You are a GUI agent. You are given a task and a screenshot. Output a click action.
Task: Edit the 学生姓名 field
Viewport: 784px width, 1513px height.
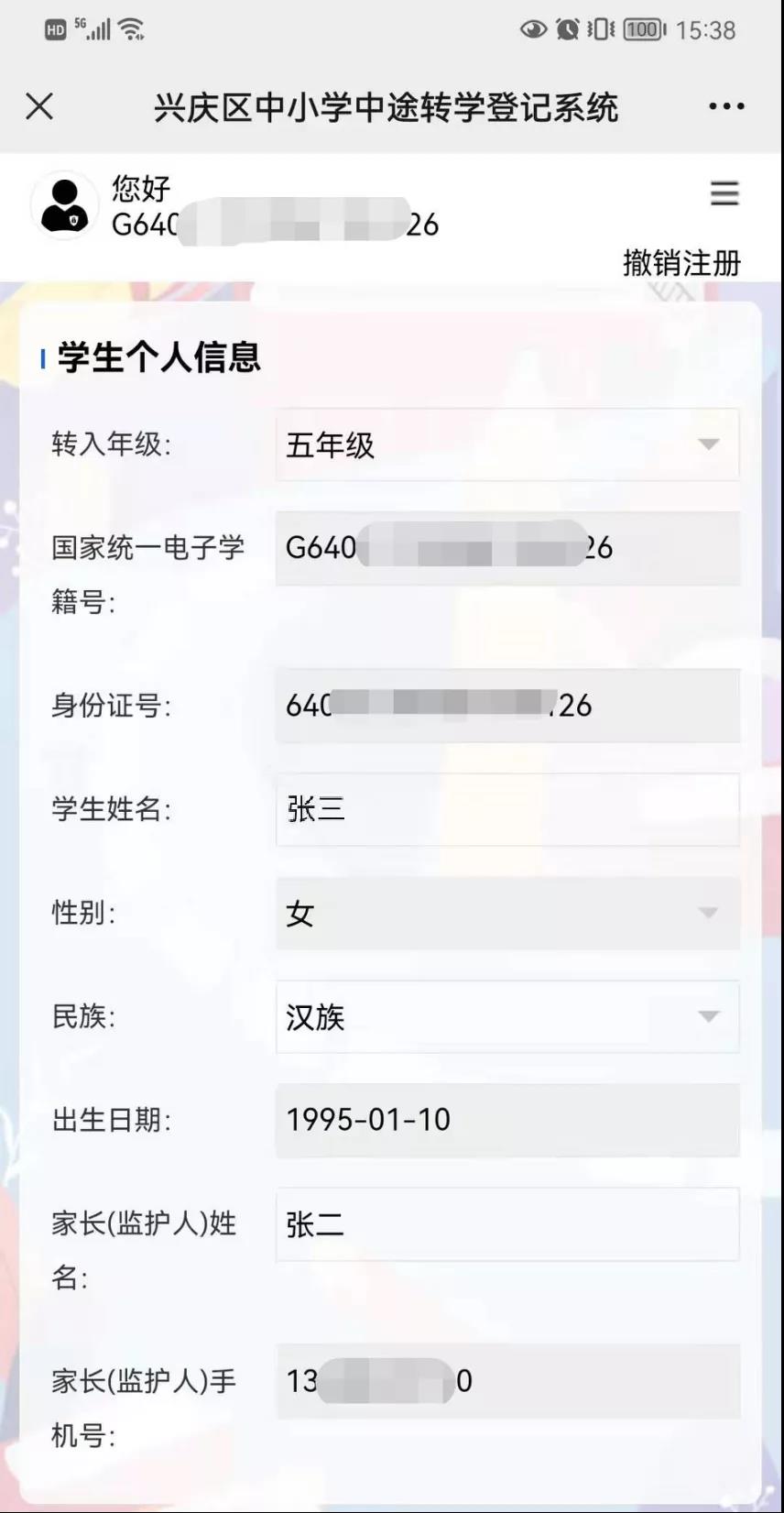pyautogui.click(x=507, y=809)
